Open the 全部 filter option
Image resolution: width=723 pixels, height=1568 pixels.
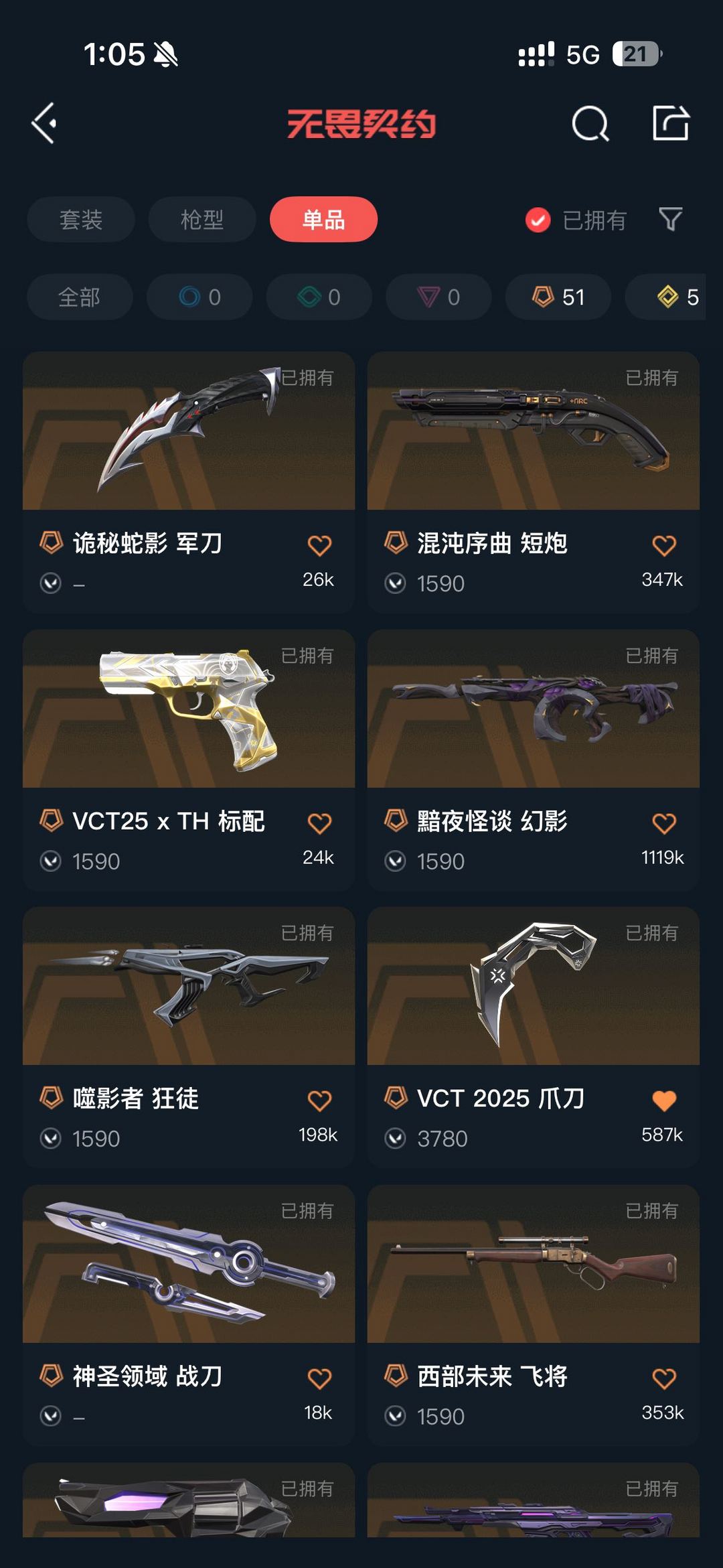tap(80, 297)
